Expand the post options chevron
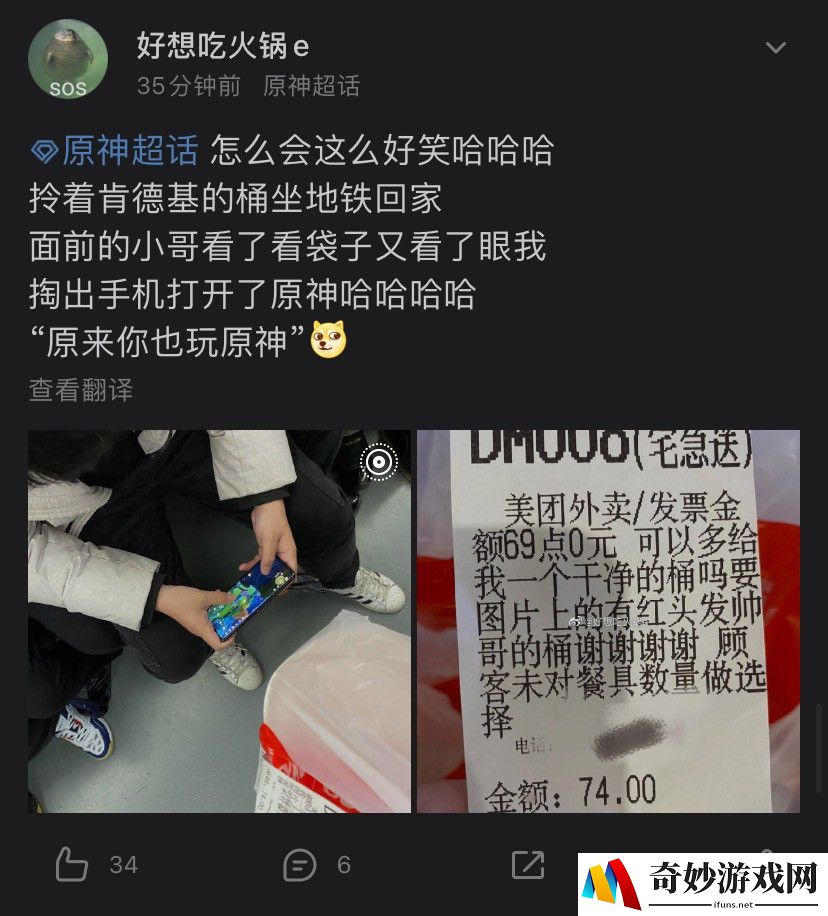This screenshot has width=828, height=916. click(775, 47)
